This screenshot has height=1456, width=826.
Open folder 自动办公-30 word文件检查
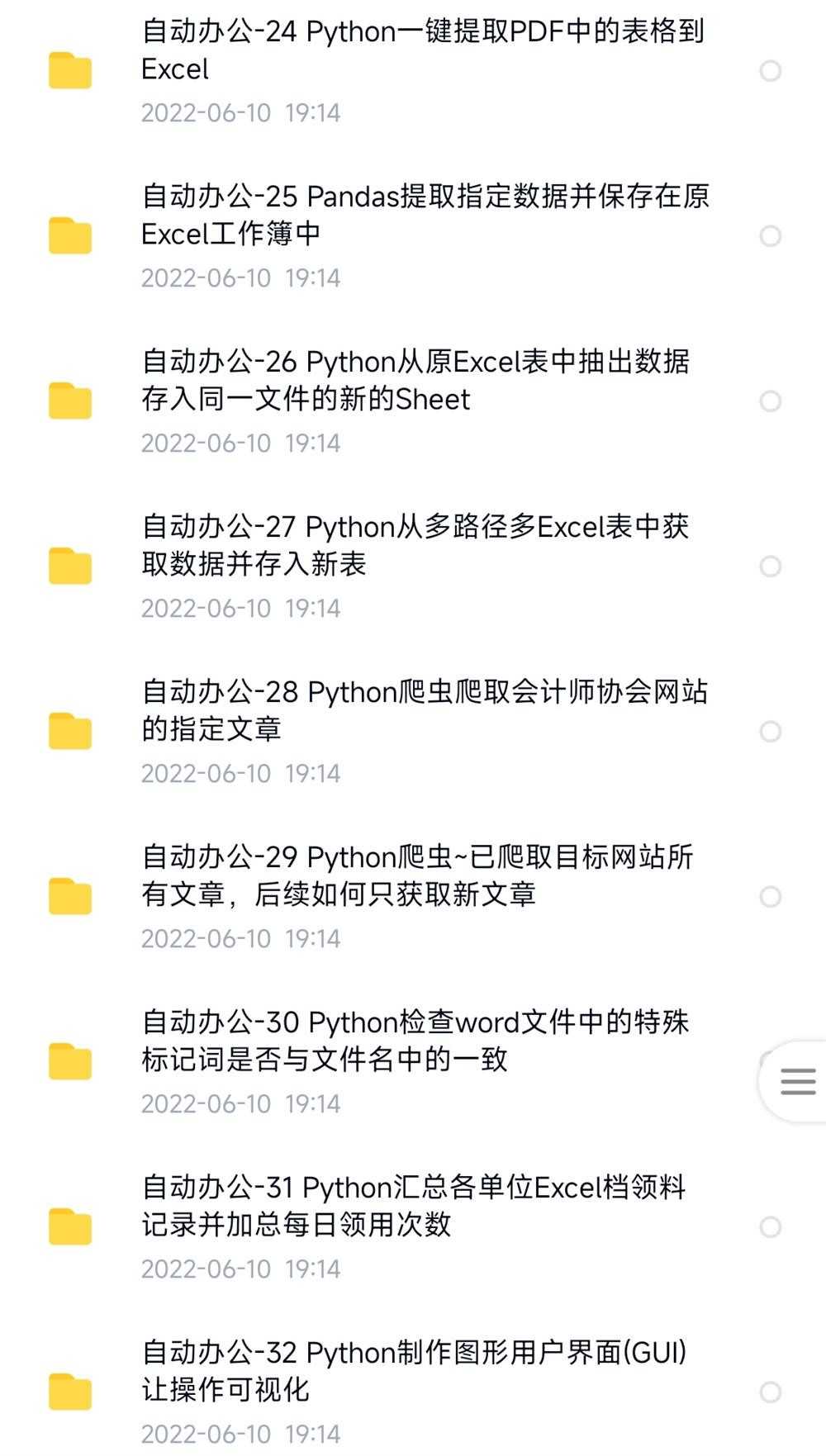pyautogui.click(x=413, y=1042)
